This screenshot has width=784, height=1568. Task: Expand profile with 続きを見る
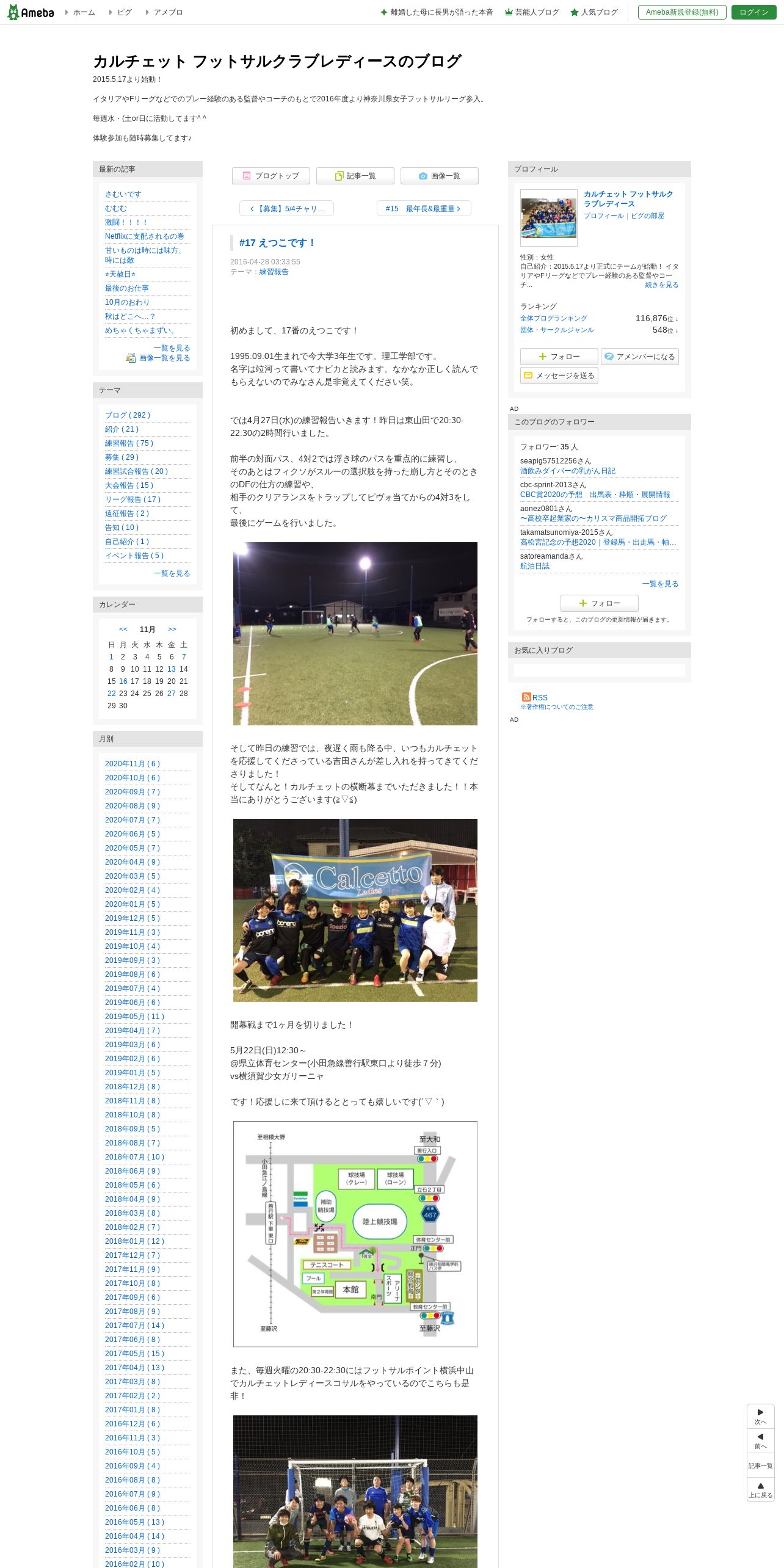point(662,285)
